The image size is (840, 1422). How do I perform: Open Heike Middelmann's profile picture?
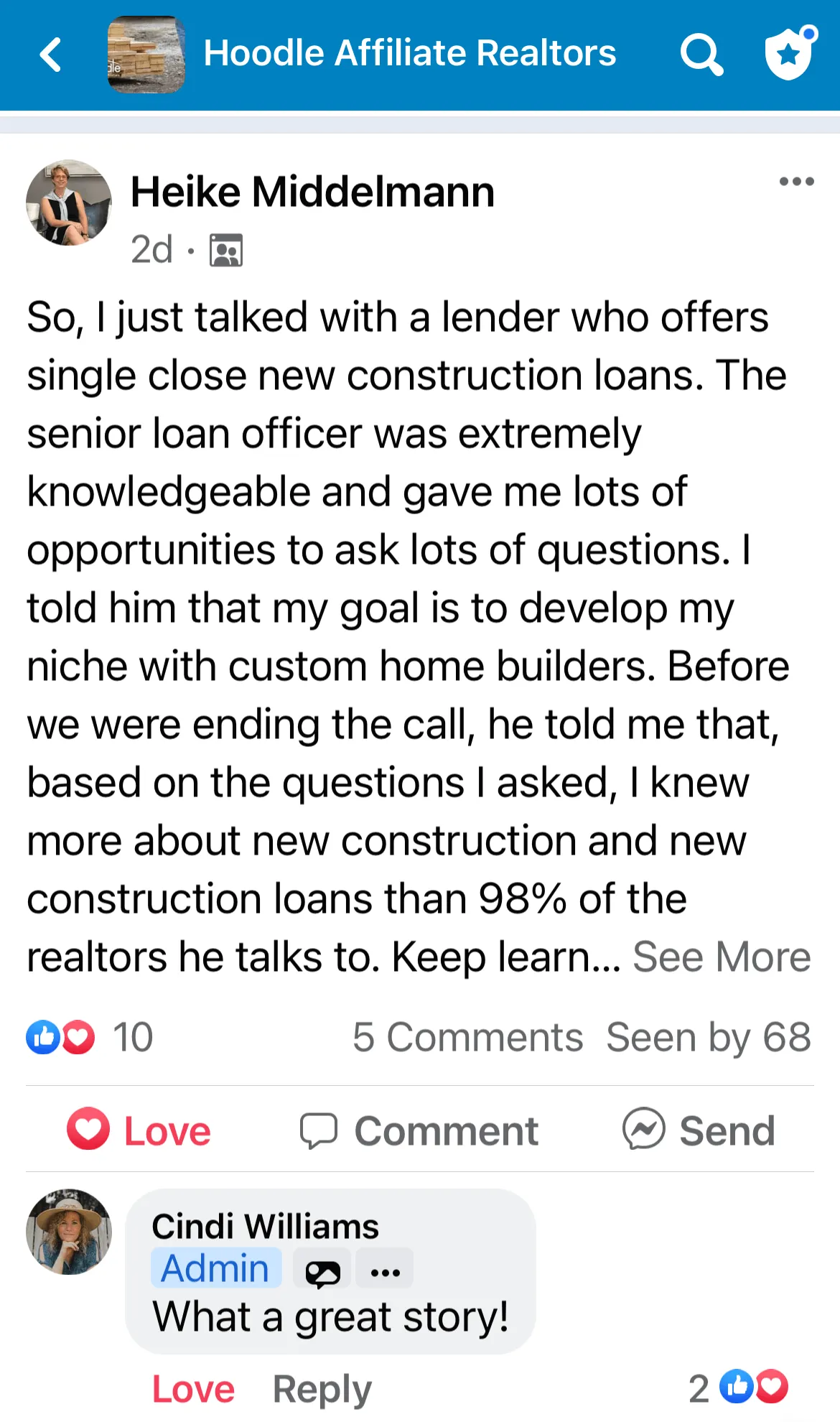(69, 203)
